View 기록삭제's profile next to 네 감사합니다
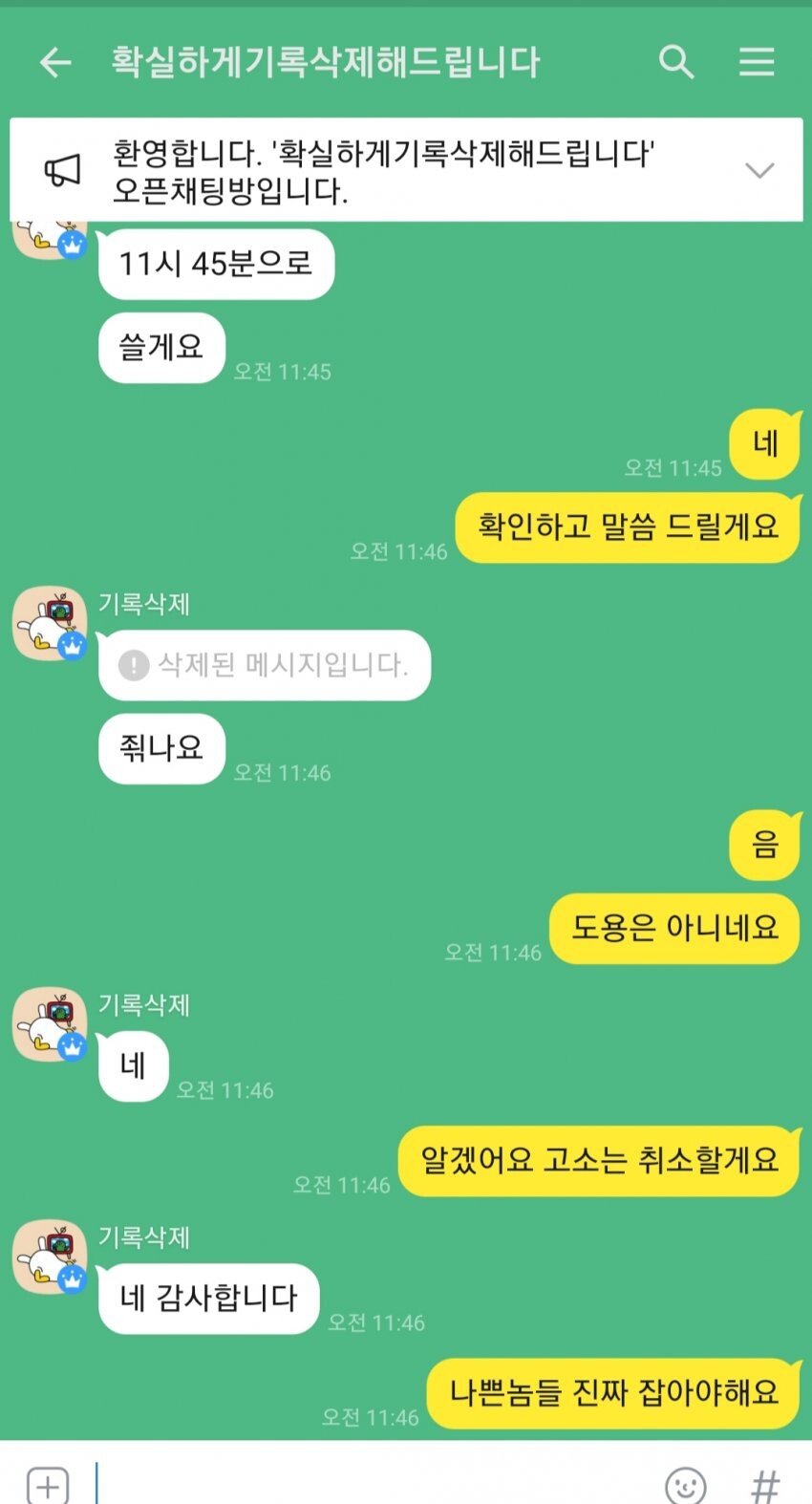This screenshot has width=812, height=1504. [50, 1256]
